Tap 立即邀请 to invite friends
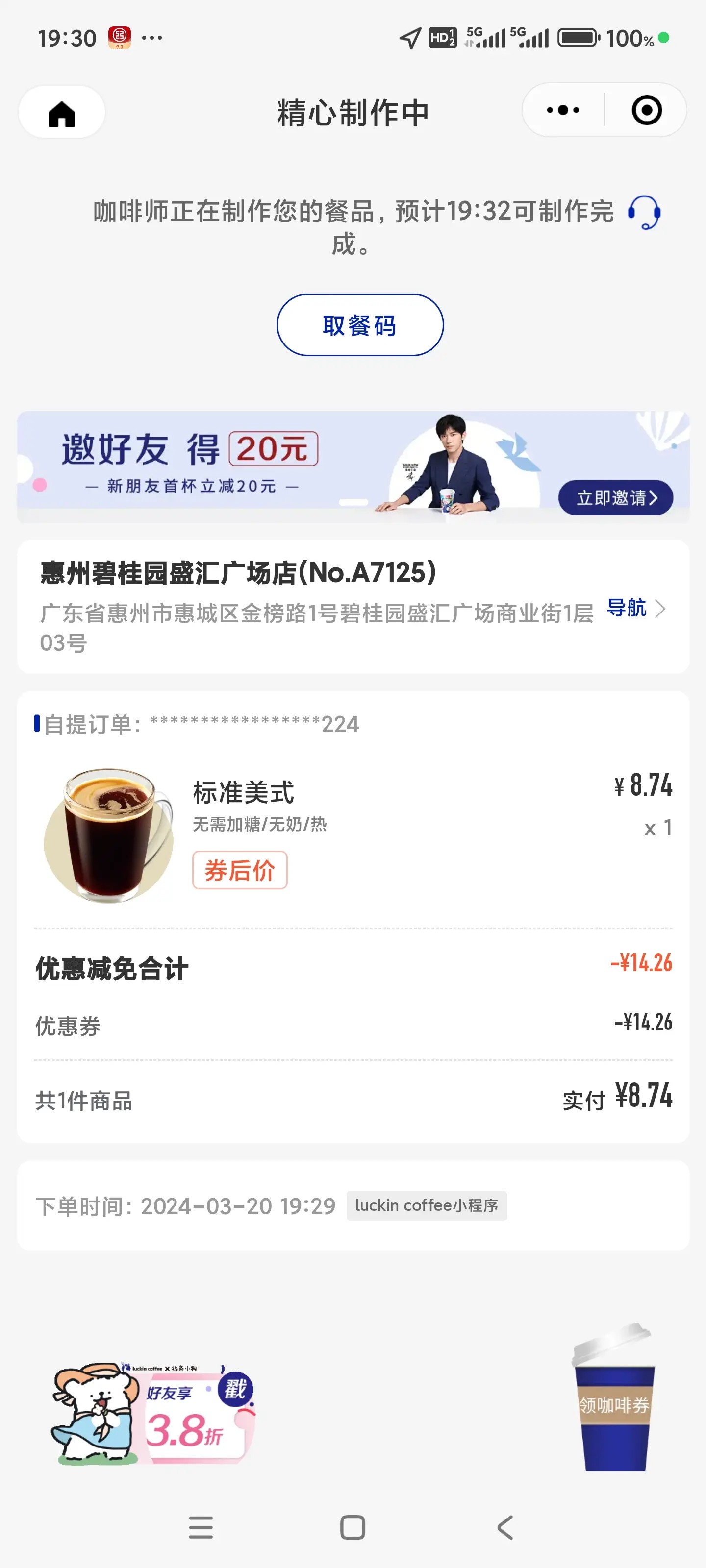706x1568 pixels. pos(615,498)
